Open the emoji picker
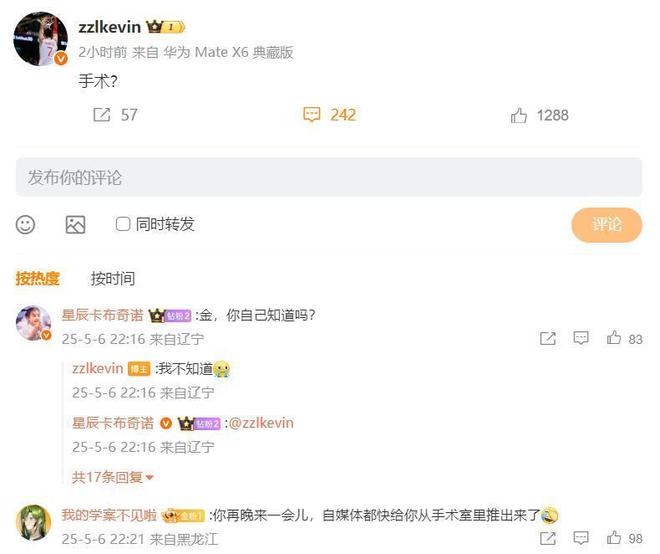Viewport: 660px width, 554px height. 26,224
